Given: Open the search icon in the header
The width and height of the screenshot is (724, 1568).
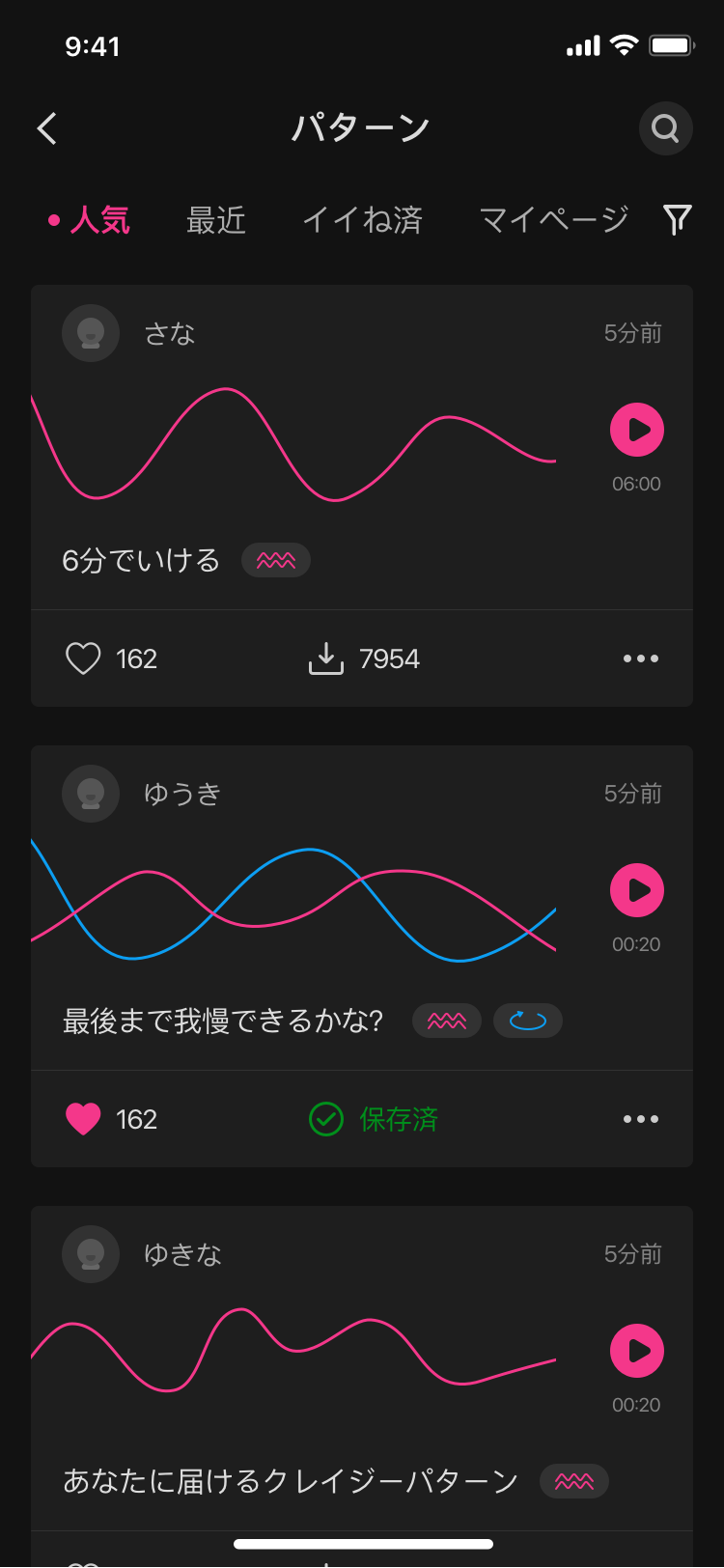Looking at the screenshot, I should (665, 128).
